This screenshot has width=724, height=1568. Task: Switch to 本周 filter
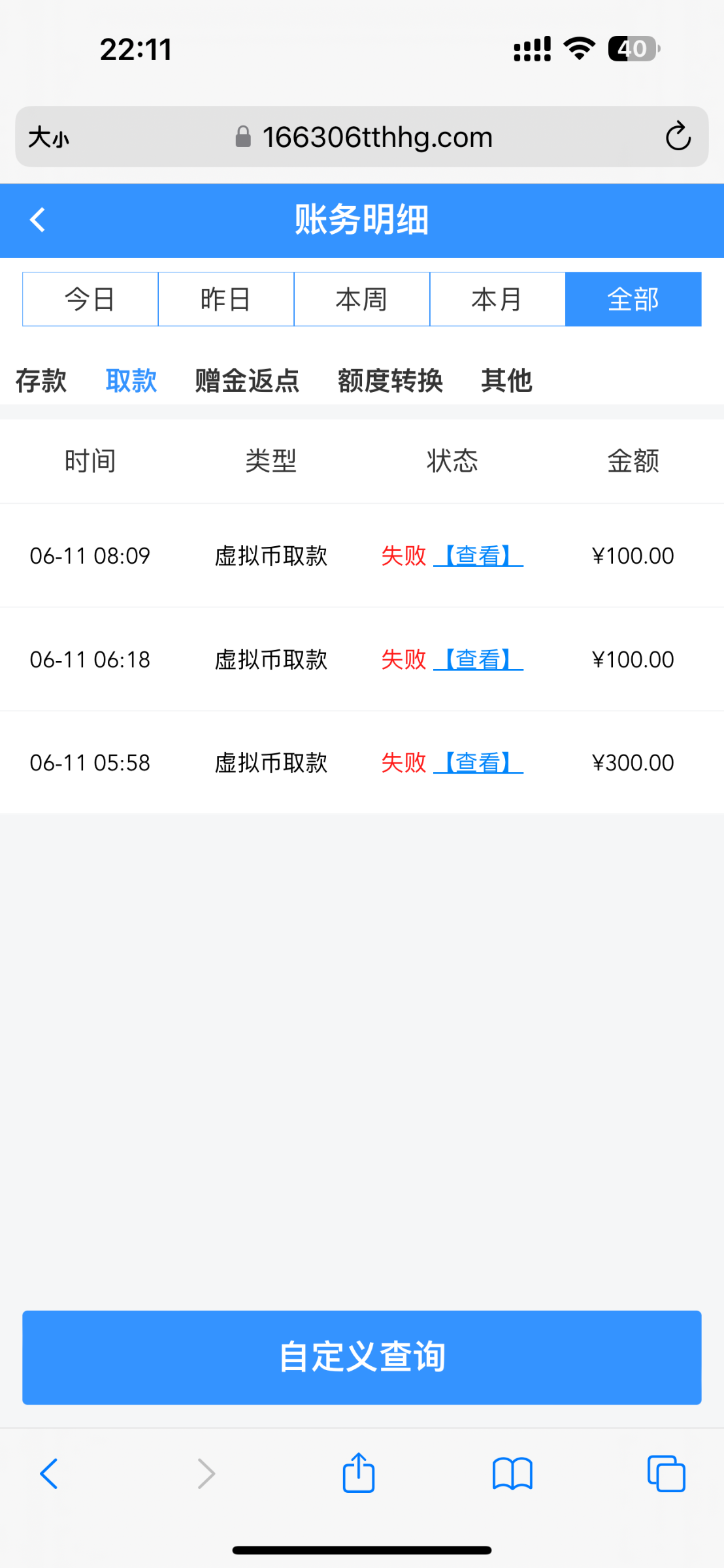(x=362, y=299)
